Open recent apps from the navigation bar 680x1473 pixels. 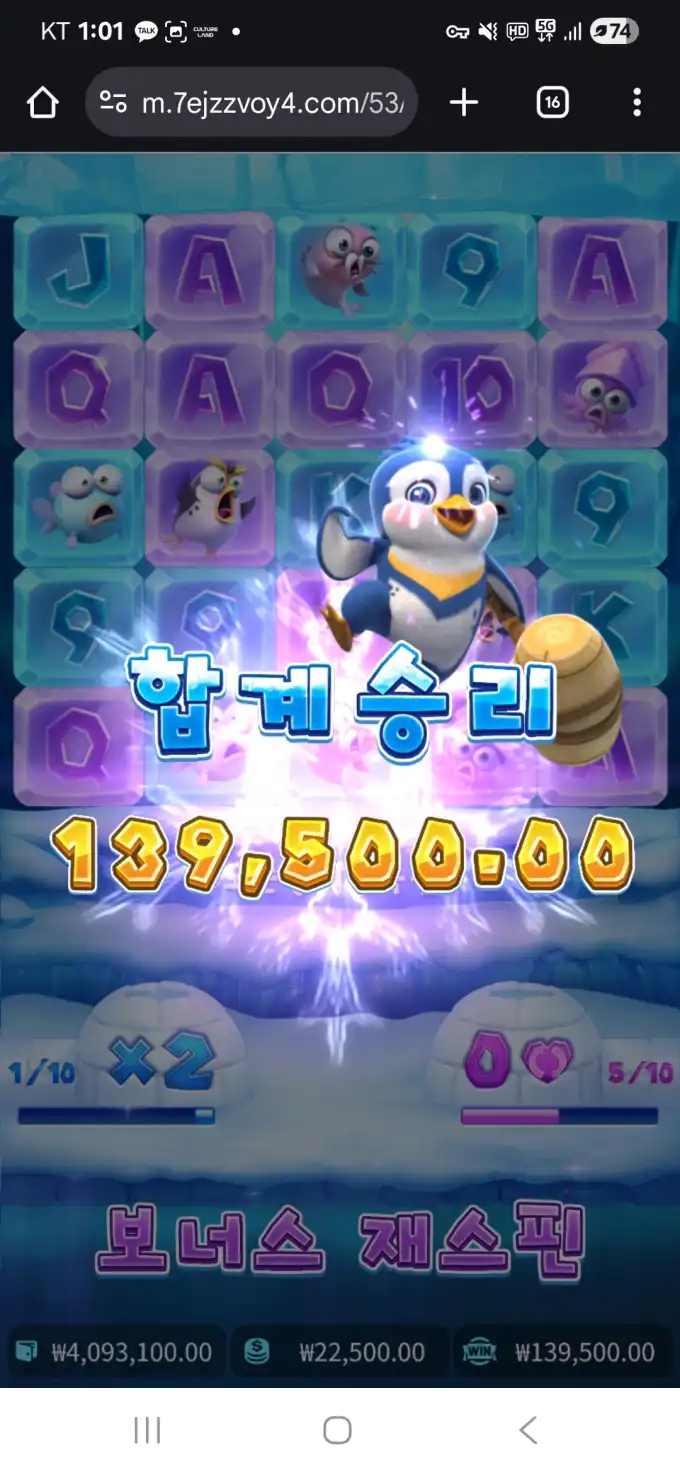(147, 1430)
